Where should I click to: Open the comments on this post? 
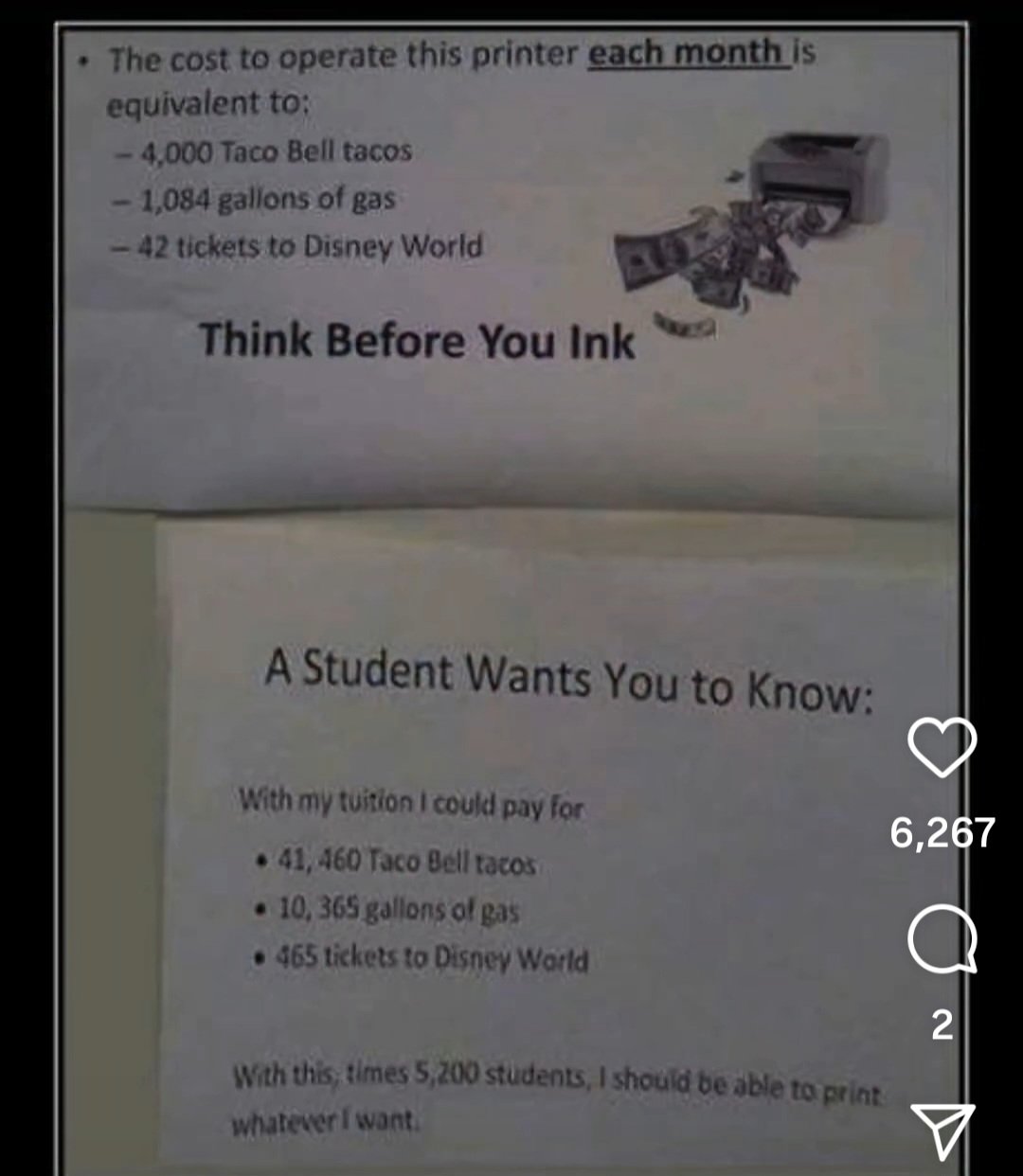(x=942, y=940)
